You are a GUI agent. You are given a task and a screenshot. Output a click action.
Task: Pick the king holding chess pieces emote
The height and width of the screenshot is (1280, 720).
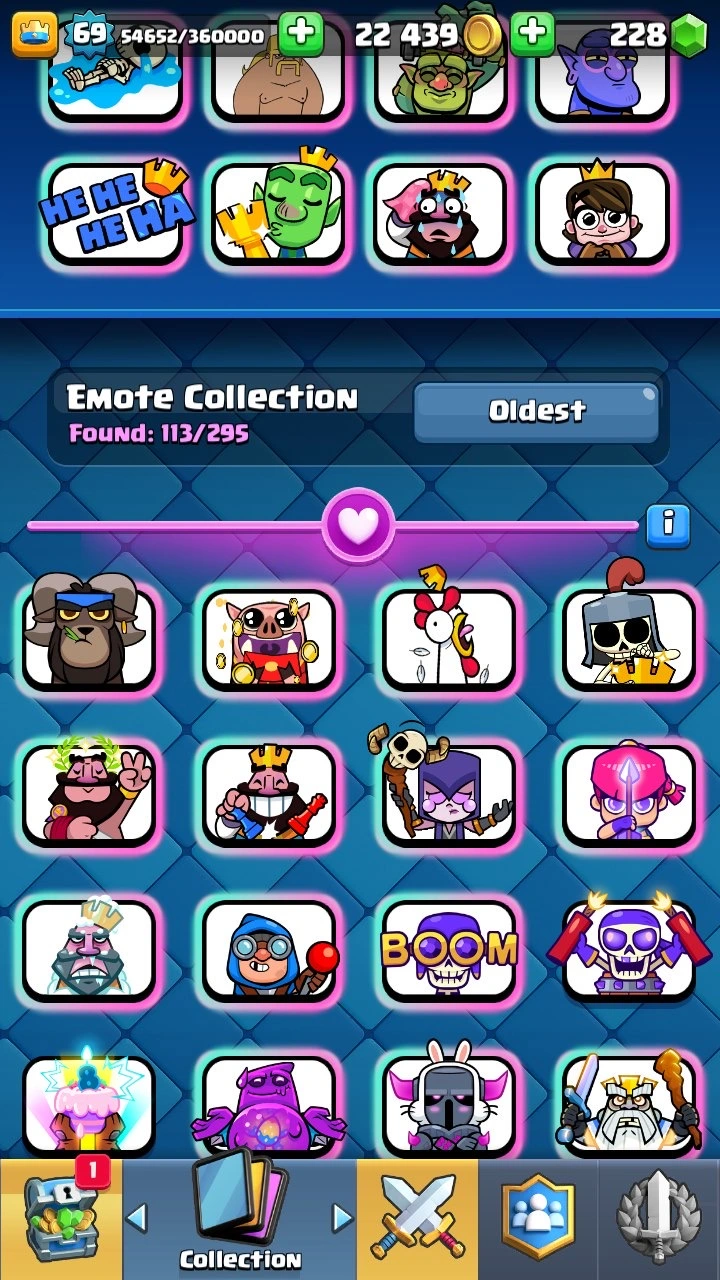pyautogui.click(x=269, y=794)
